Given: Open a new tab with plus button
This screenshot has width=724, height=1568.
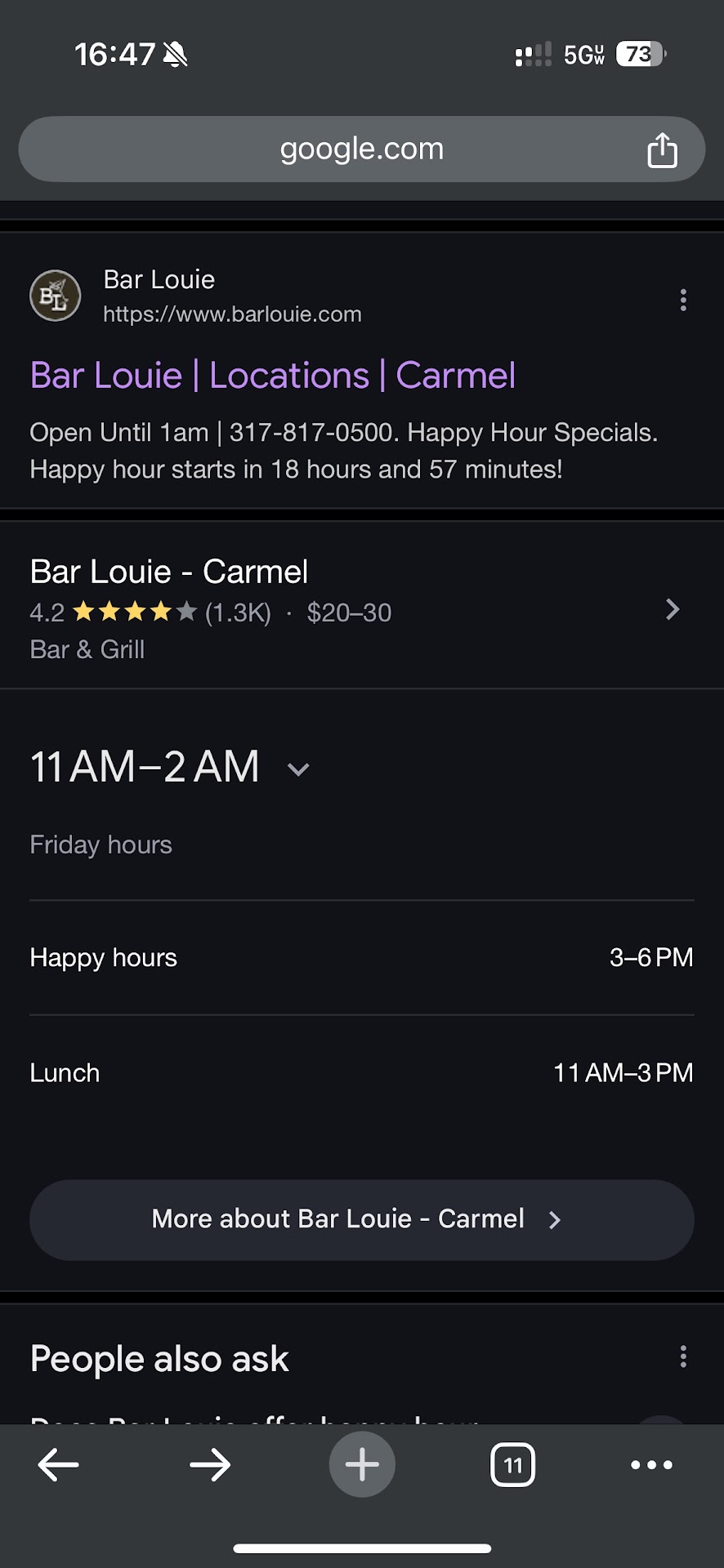Looking at the screenshot, I should pyautogui.click(x=362, y=1464).
